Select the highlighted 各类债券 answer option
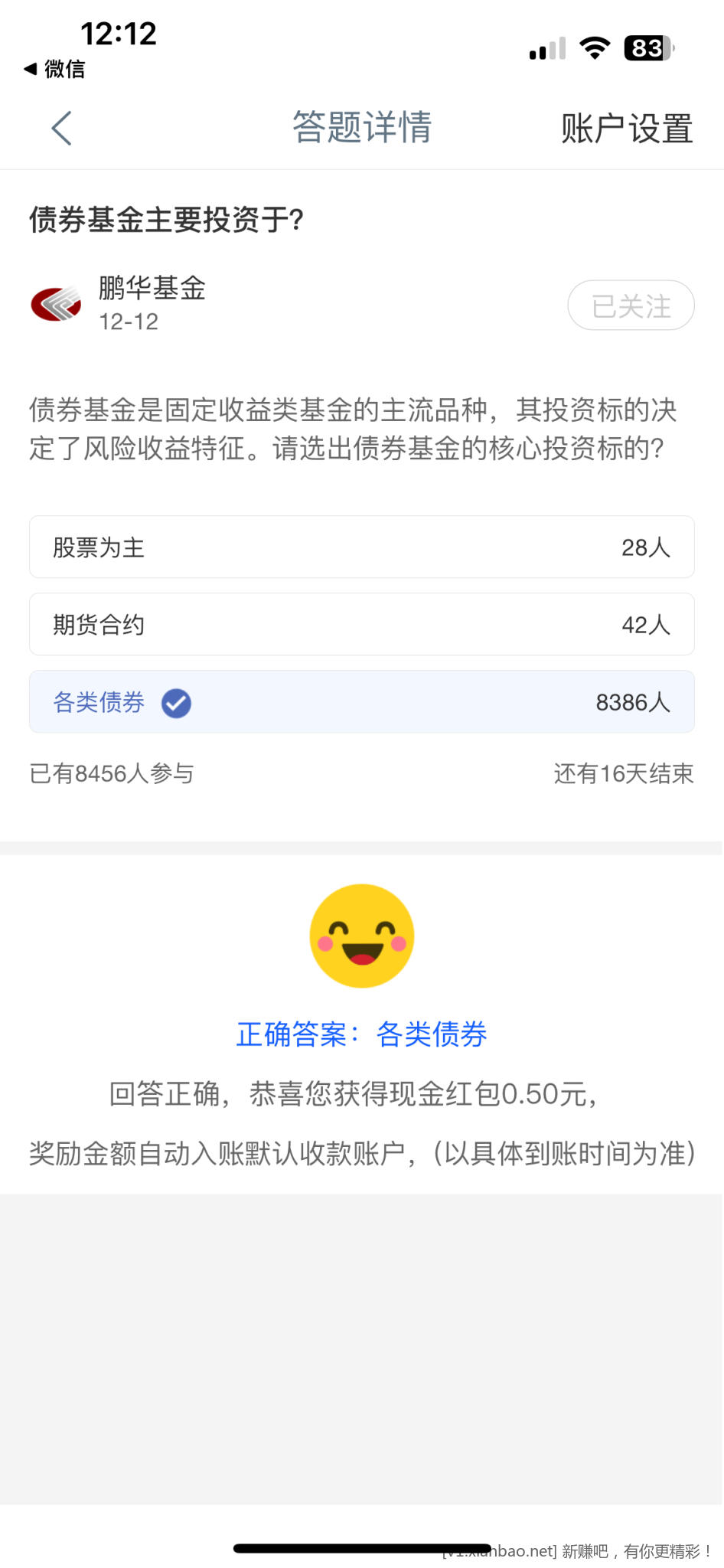Screen dimensions: 724x1568 pyautogui.click(x=360, y=702)
